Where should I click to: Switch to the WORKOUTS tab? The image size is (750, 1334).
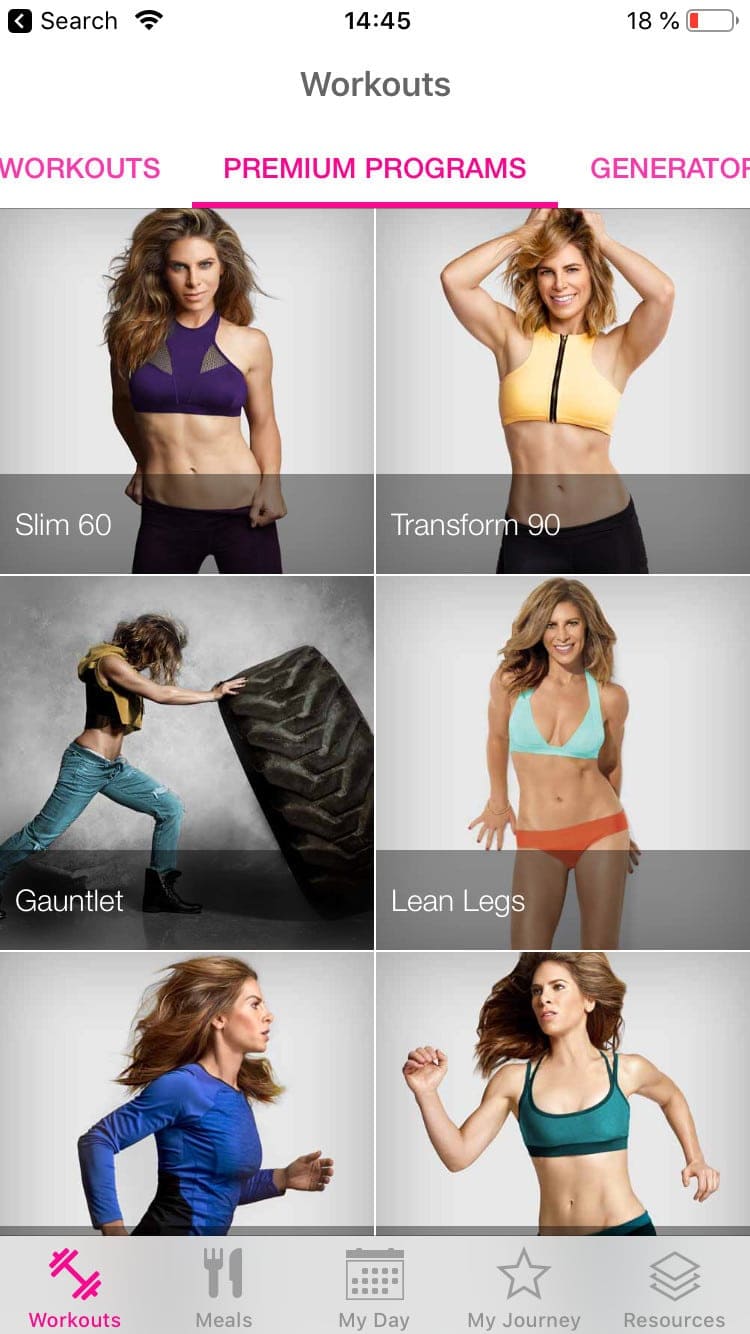coord(80,168)
